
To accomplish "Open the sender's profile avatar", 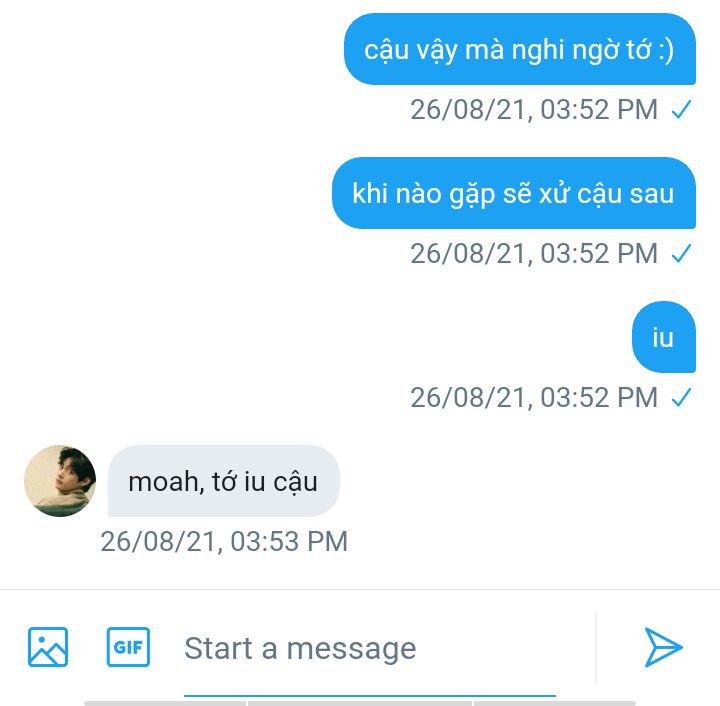I will tap(60, 481).
